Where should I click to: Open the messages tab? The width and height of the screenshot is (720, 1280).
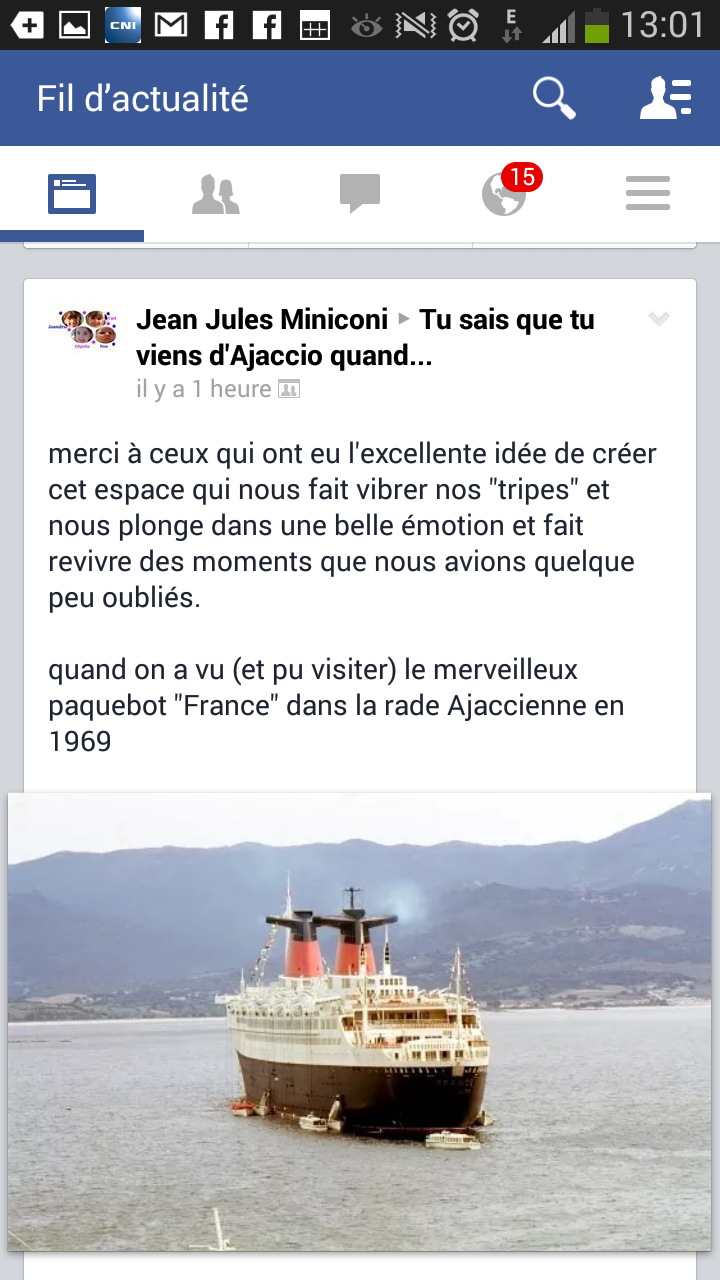[x=360, y=194]
